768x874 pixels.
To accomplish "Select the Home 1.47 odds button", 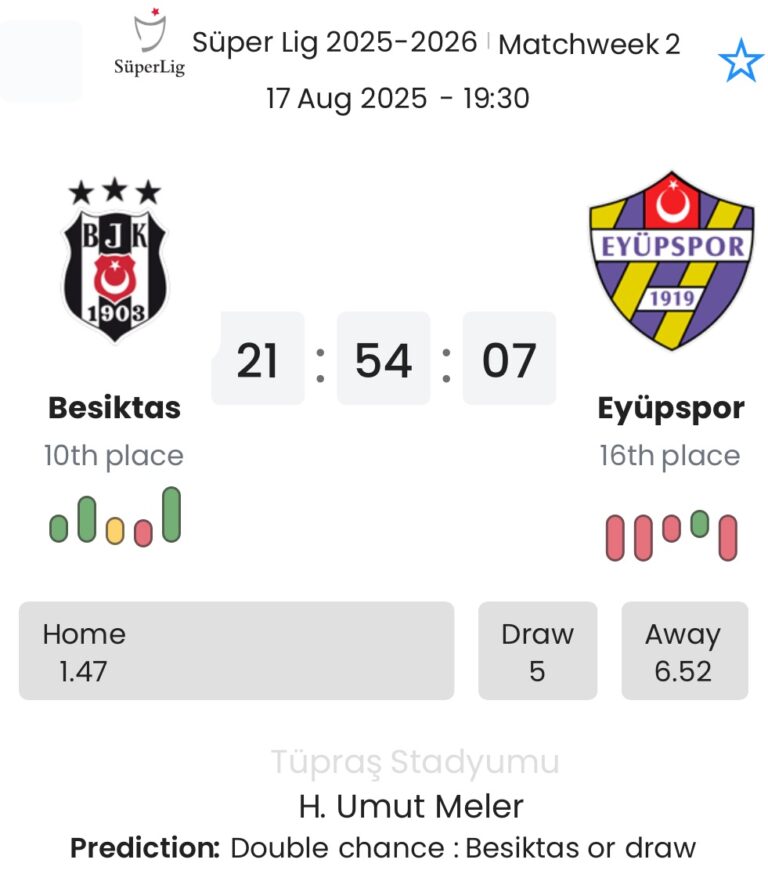I will pos(236,651).
